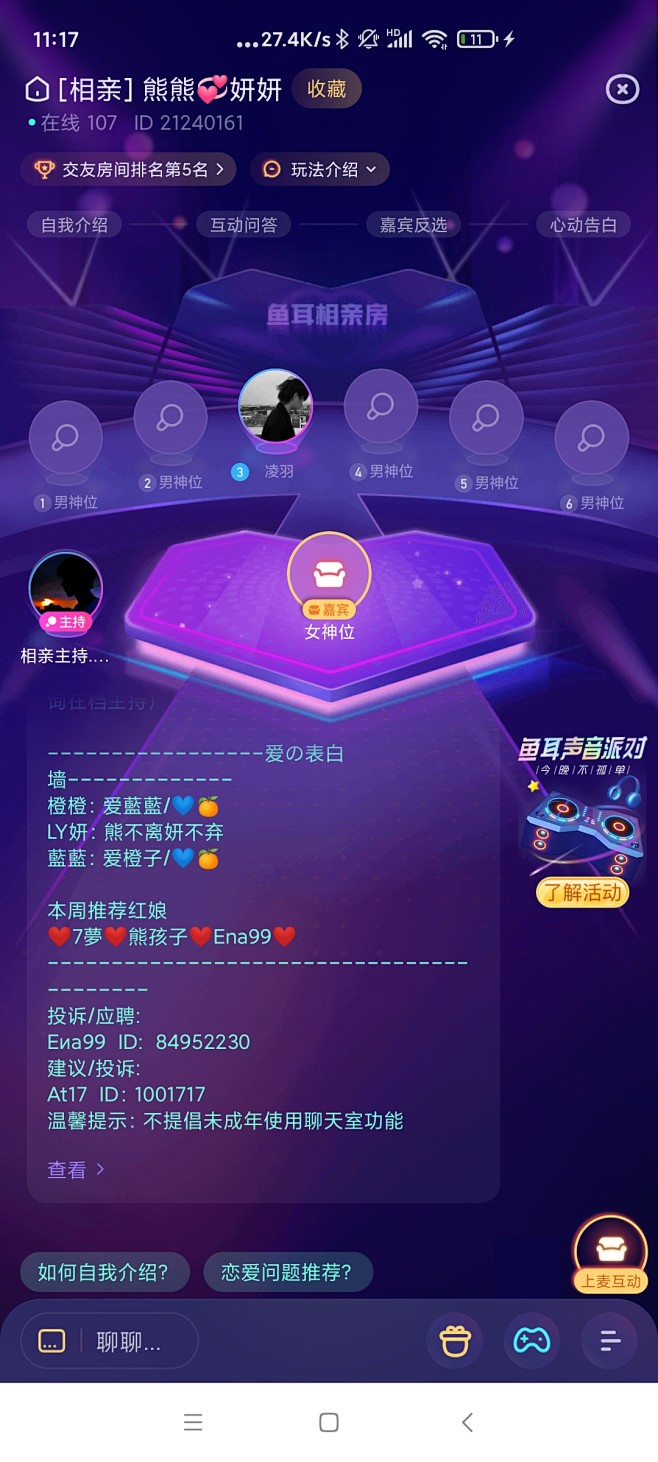Tap 收藏 to favorite this room
The height and width of the screenshot is (1462, 658).
[x=327, y=89]
